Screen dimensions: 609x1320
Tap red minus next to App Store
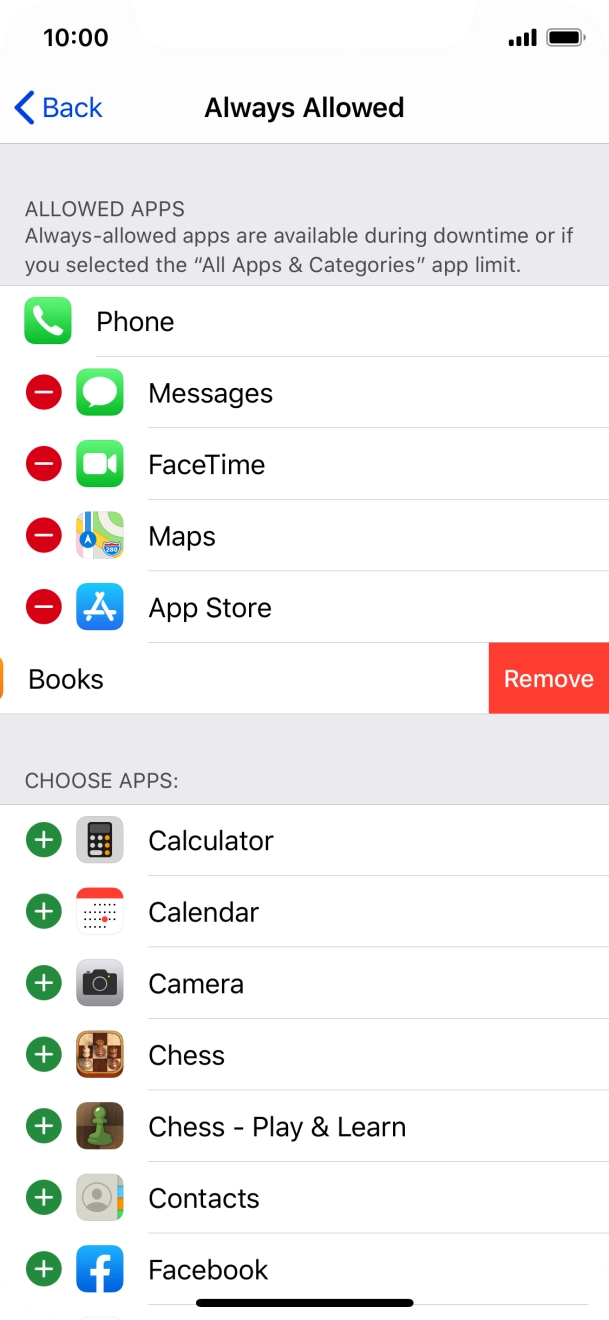tap(44, 607)
